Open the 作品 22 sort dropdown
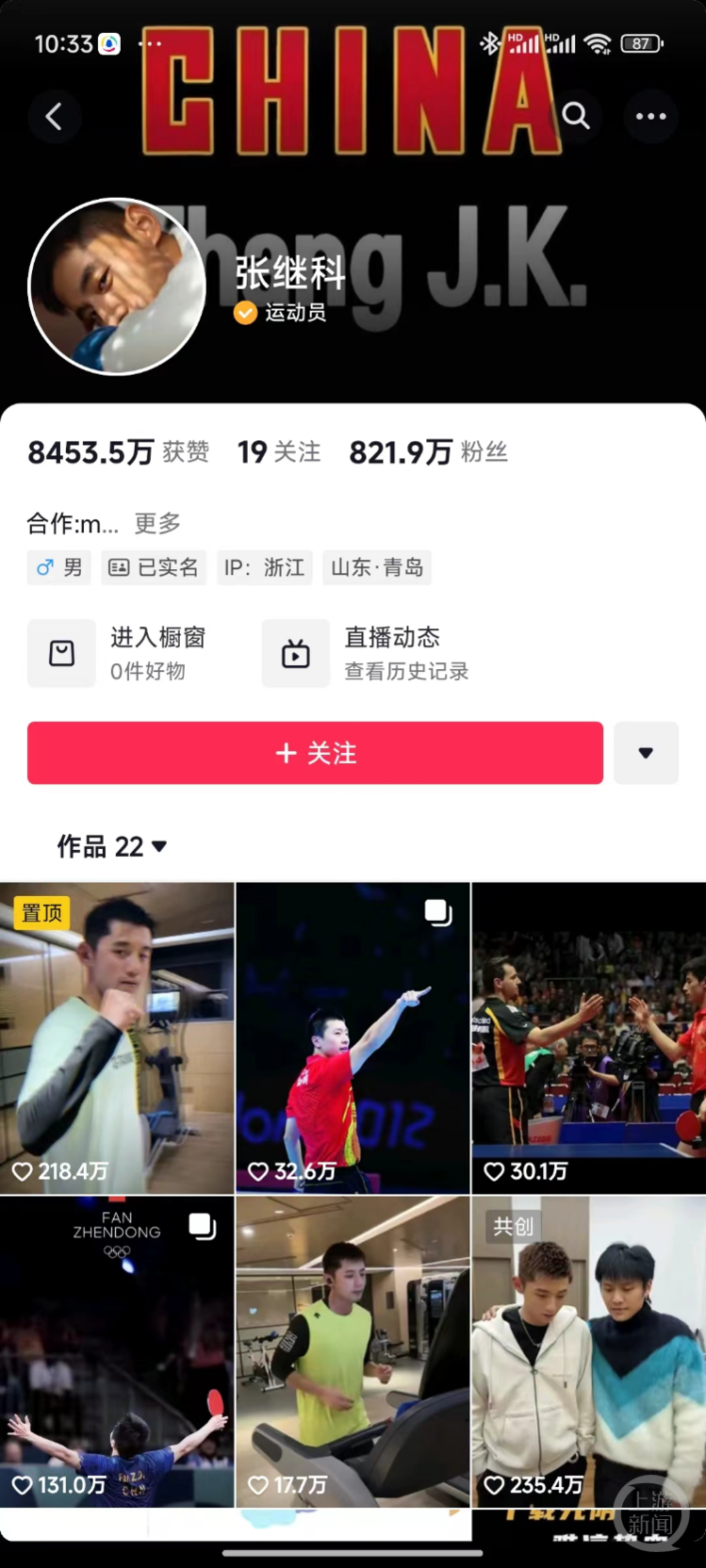 pos(112,846)
